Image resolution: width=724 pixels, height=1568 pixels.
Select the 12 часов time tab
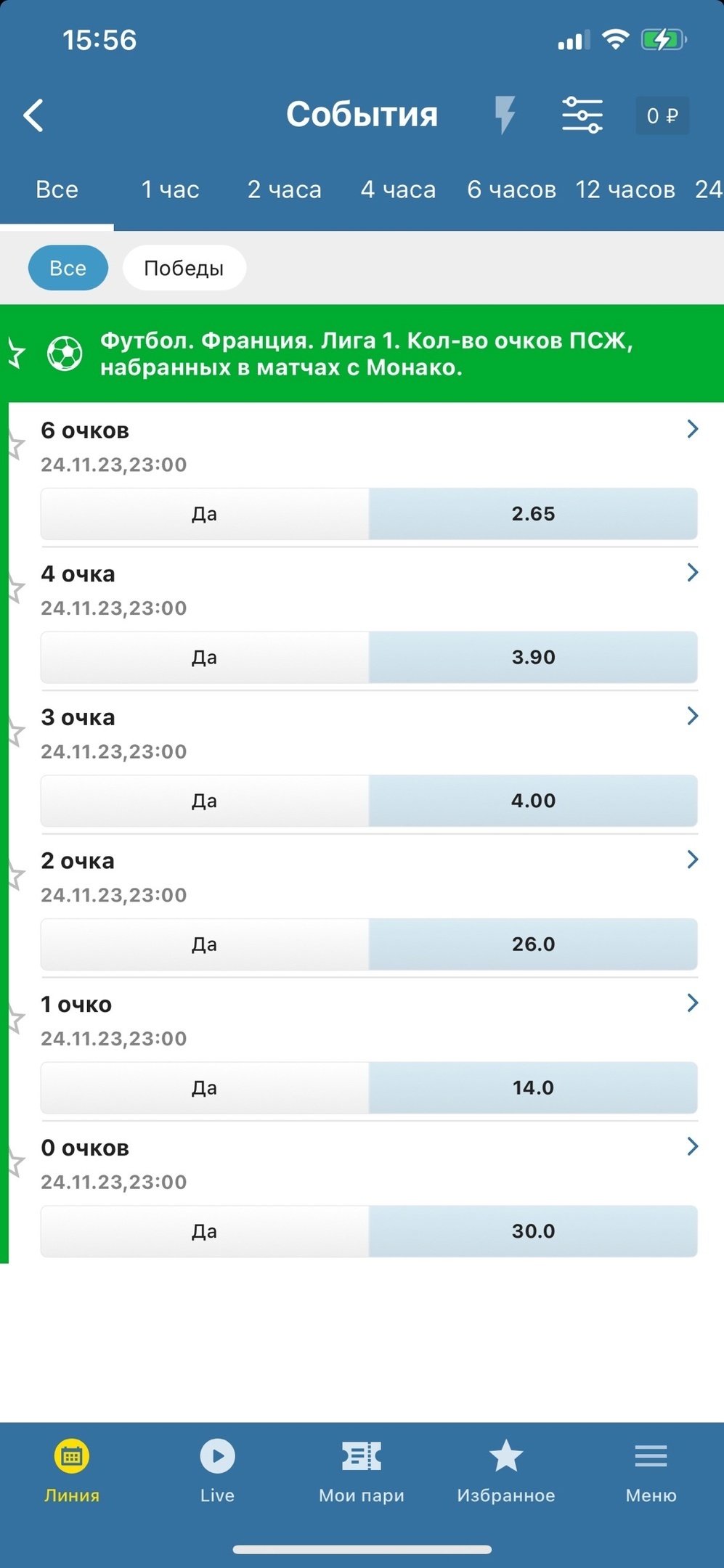625,190
